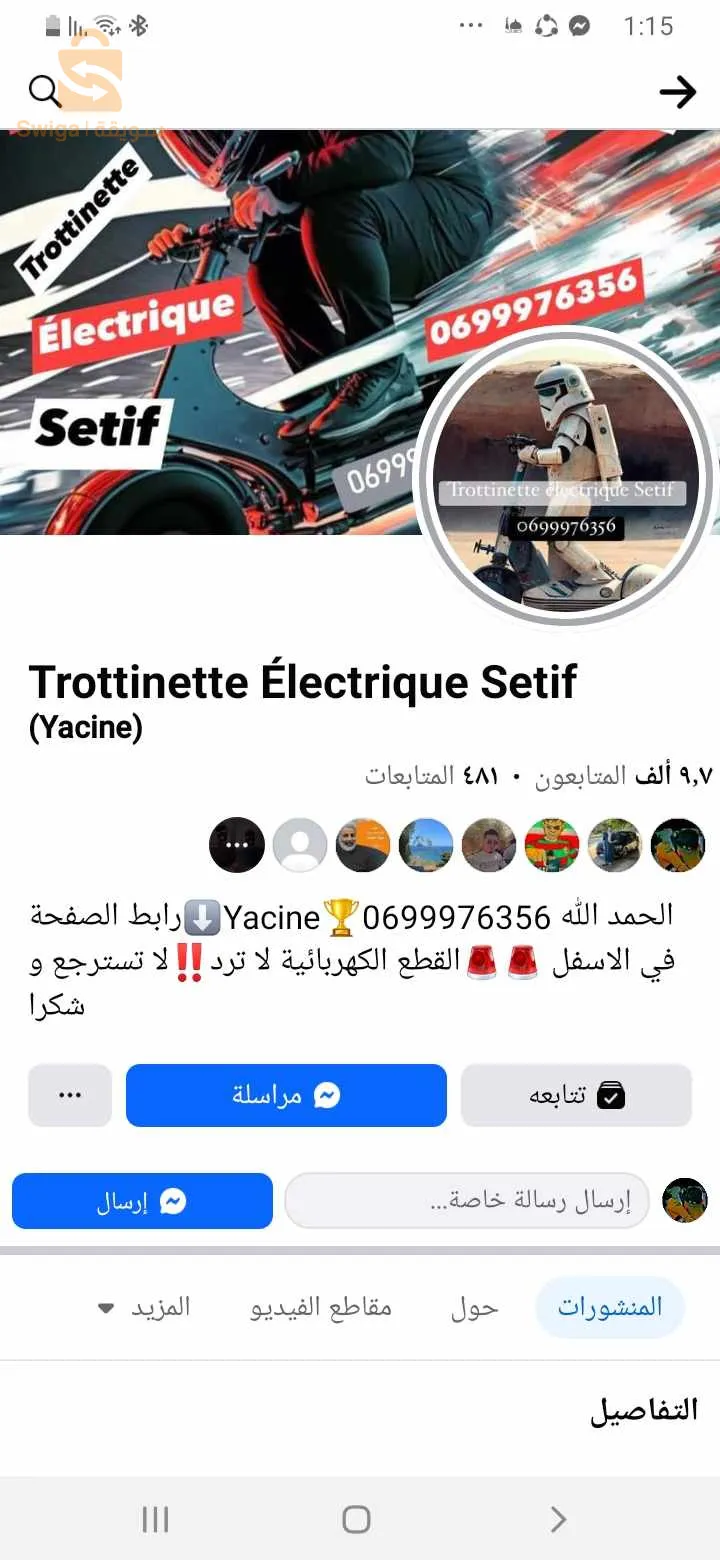Tap the grey تتابعه following button
Image resolution: width=720 pixels, height=1560 pixels.
[576, 1095]
